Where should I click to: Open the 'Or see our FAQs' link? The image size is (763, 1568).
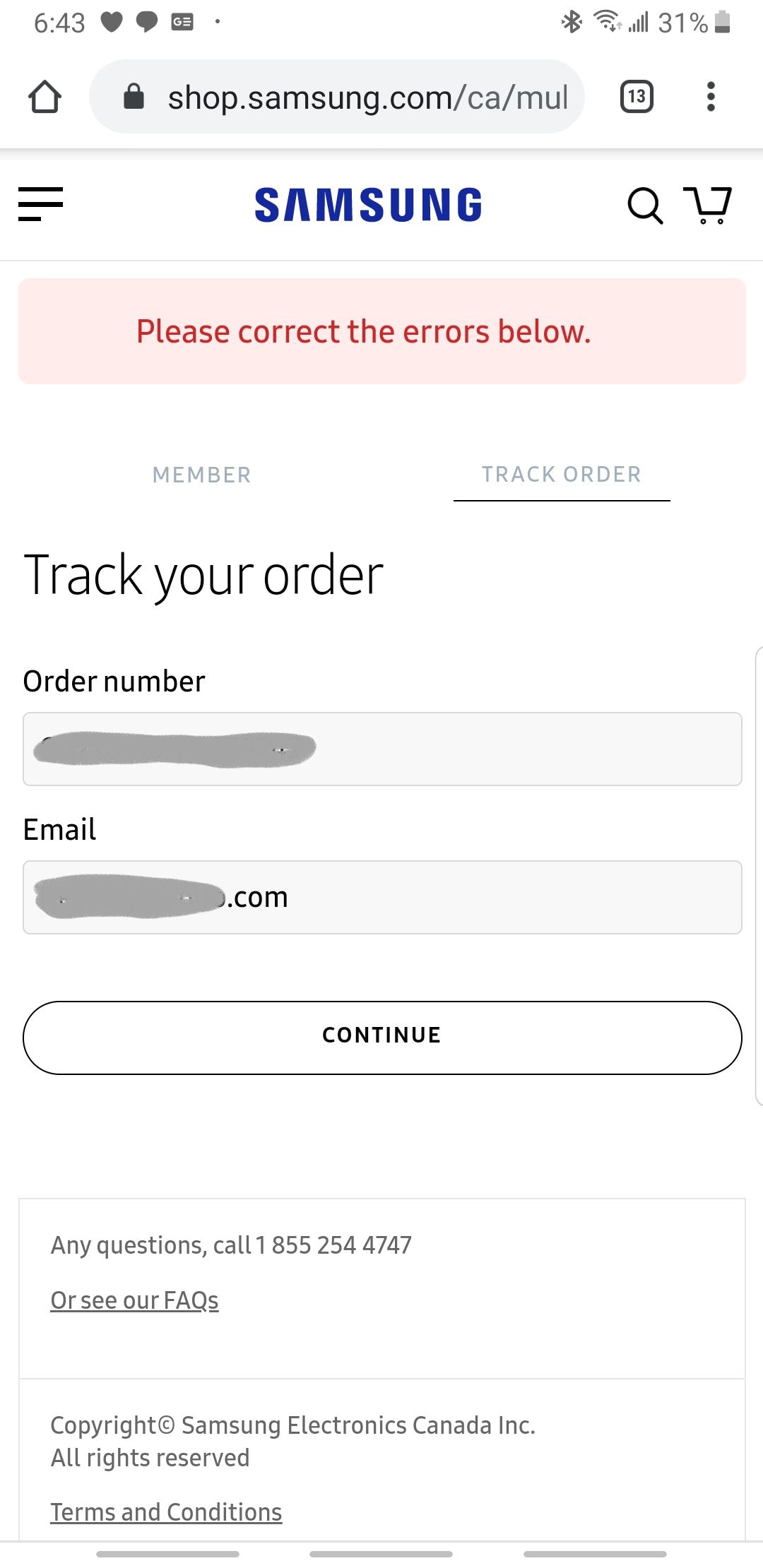(134, 1300)
